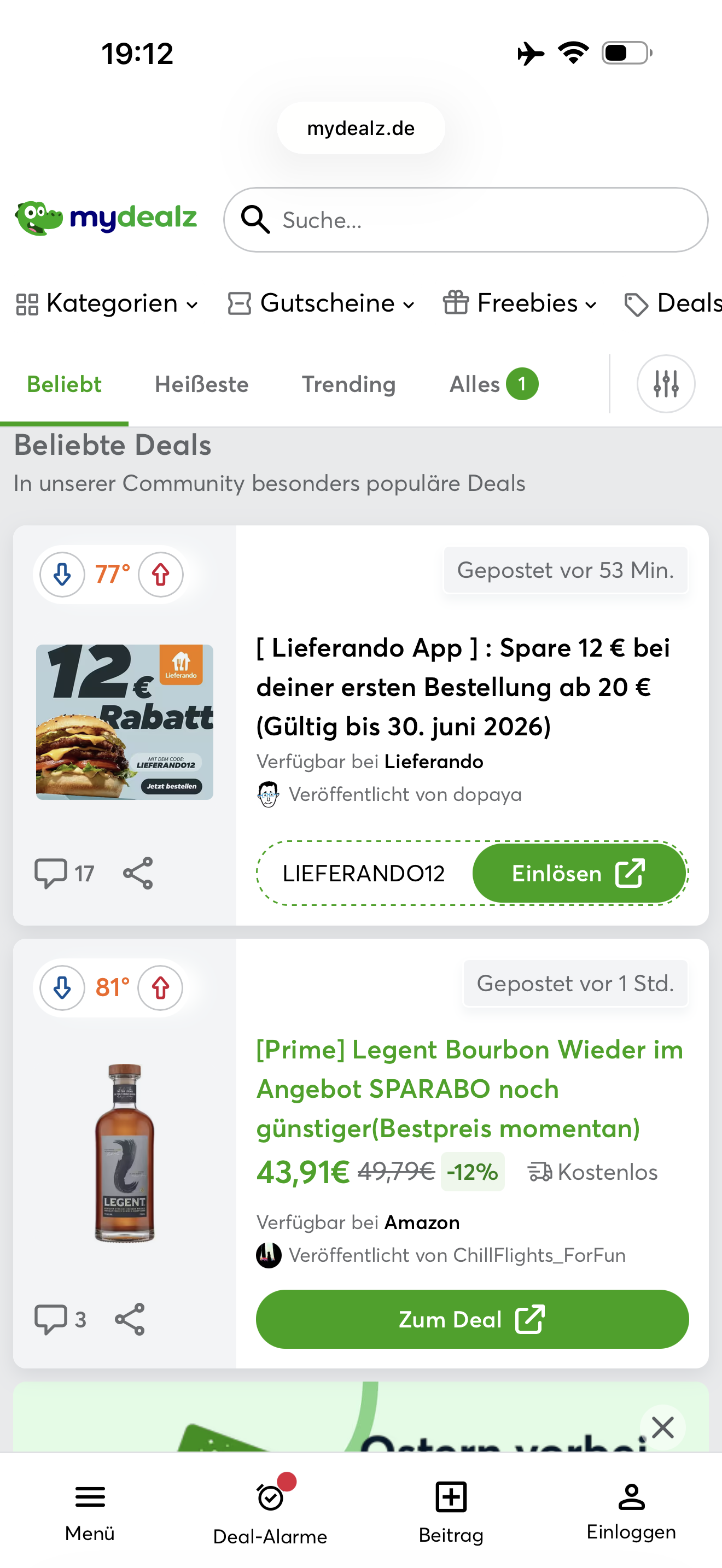Share the Legent Bourbon deal
Viewport: 722px width, 1568px height.
pos(130,1319)
